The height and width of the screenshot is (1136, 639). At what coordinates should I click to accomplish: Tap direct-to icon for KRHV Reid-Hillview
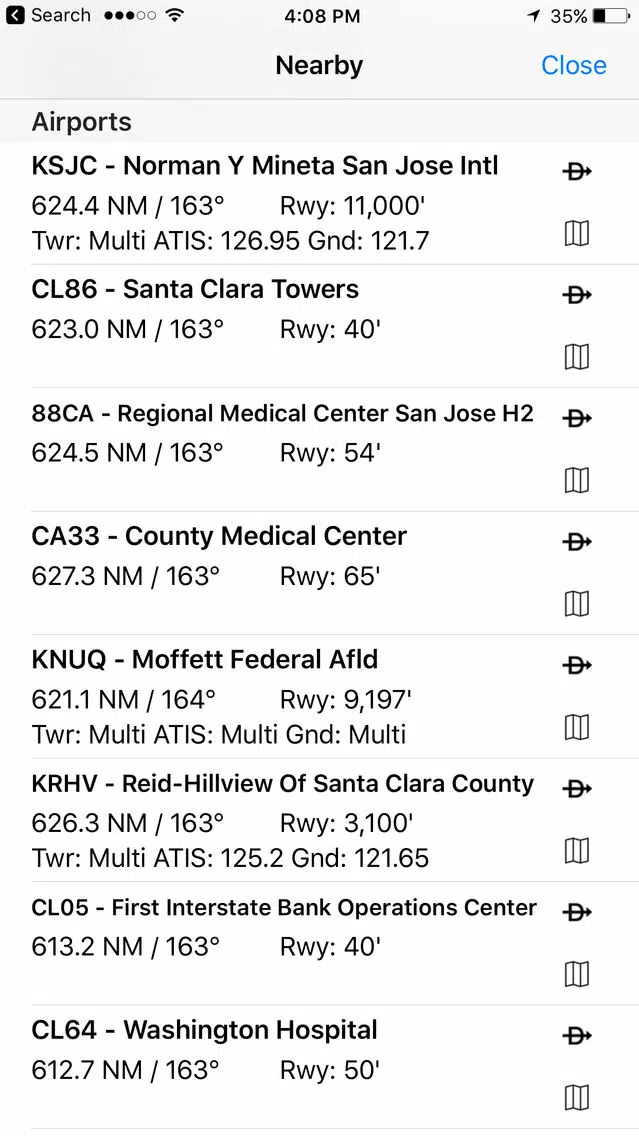tap(577, 788)
